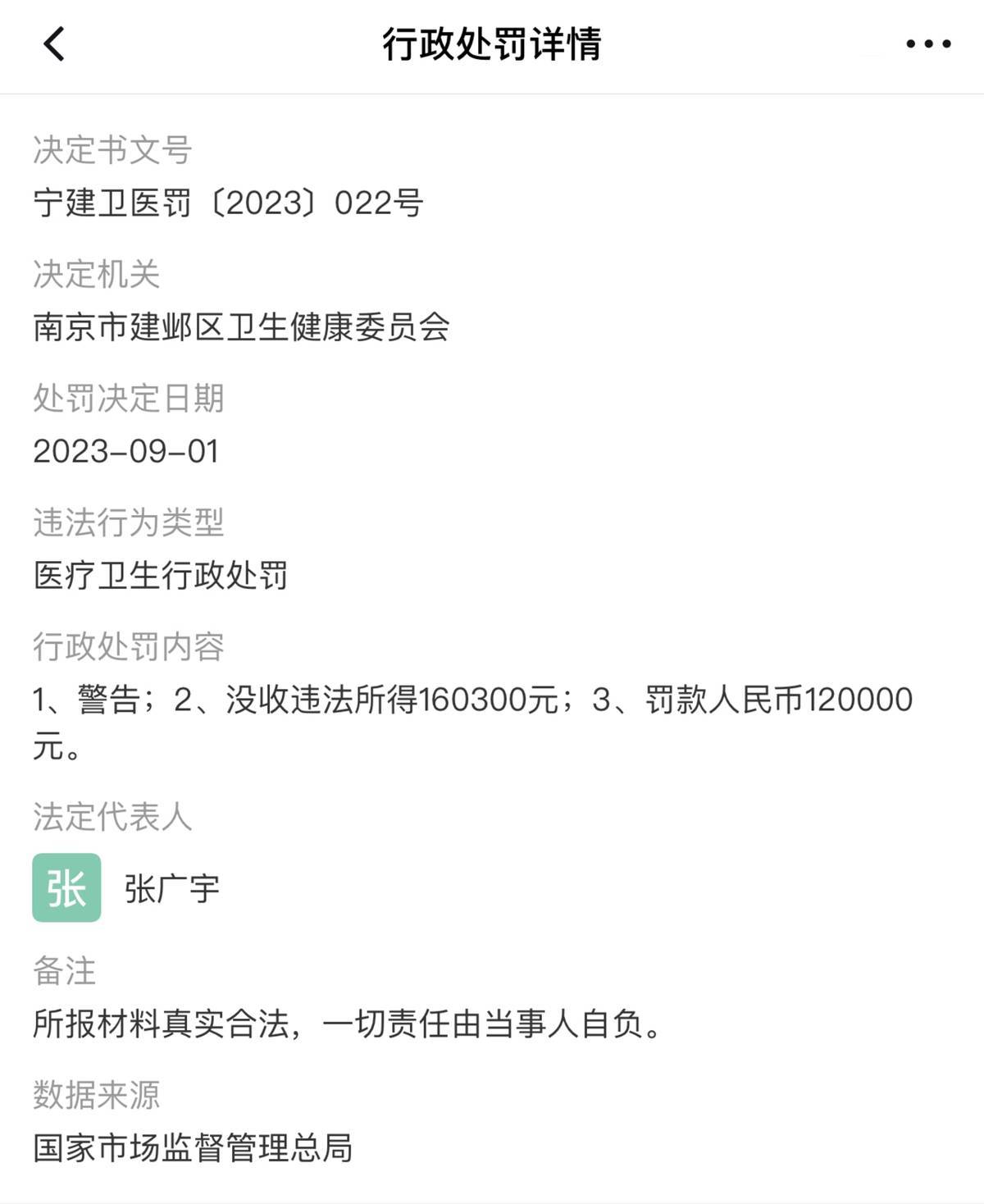Open legal representative 张广宇's profile
984x1204 pixels.
tap(171, 888)
